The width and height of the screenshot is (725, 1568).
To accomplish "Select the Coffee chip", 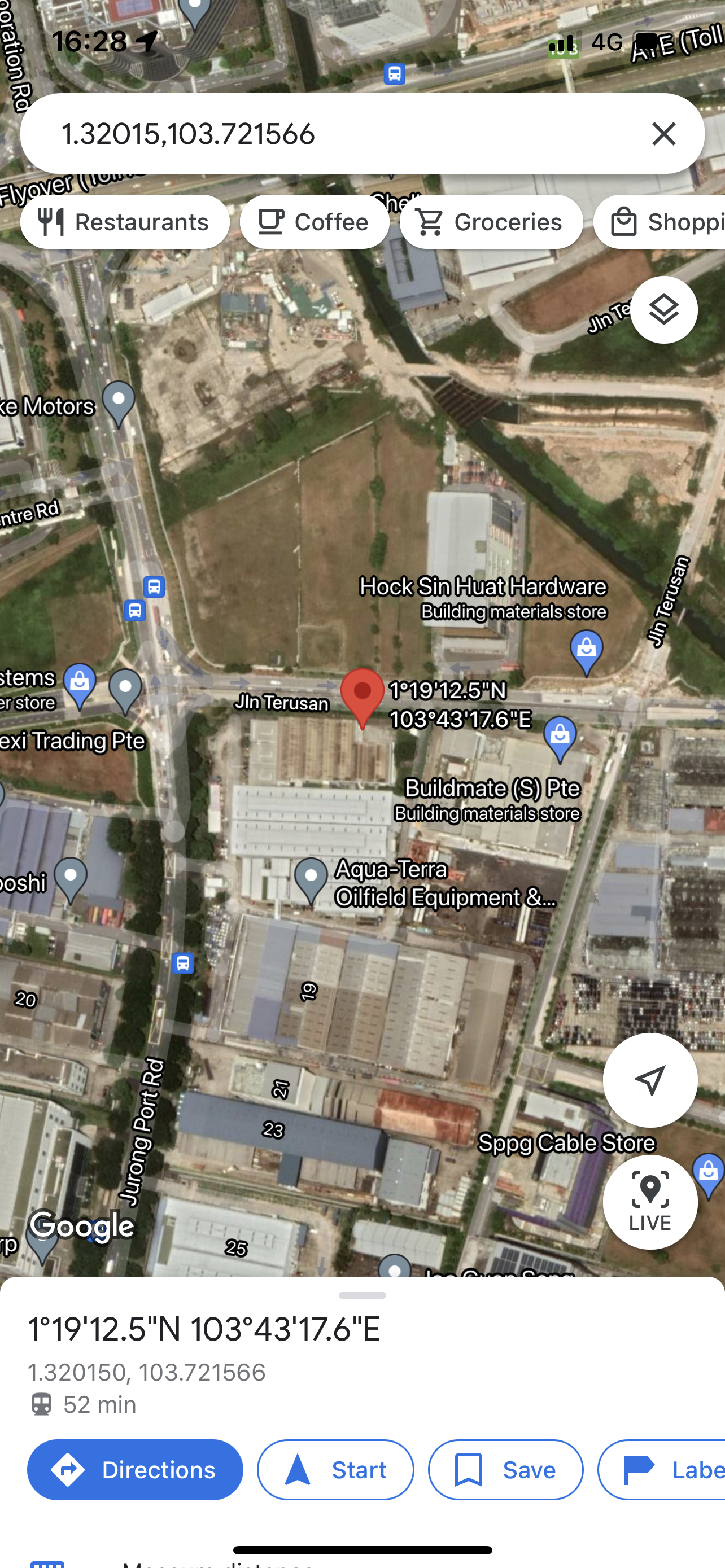I will pyautogui.click(x=314, y=222).
